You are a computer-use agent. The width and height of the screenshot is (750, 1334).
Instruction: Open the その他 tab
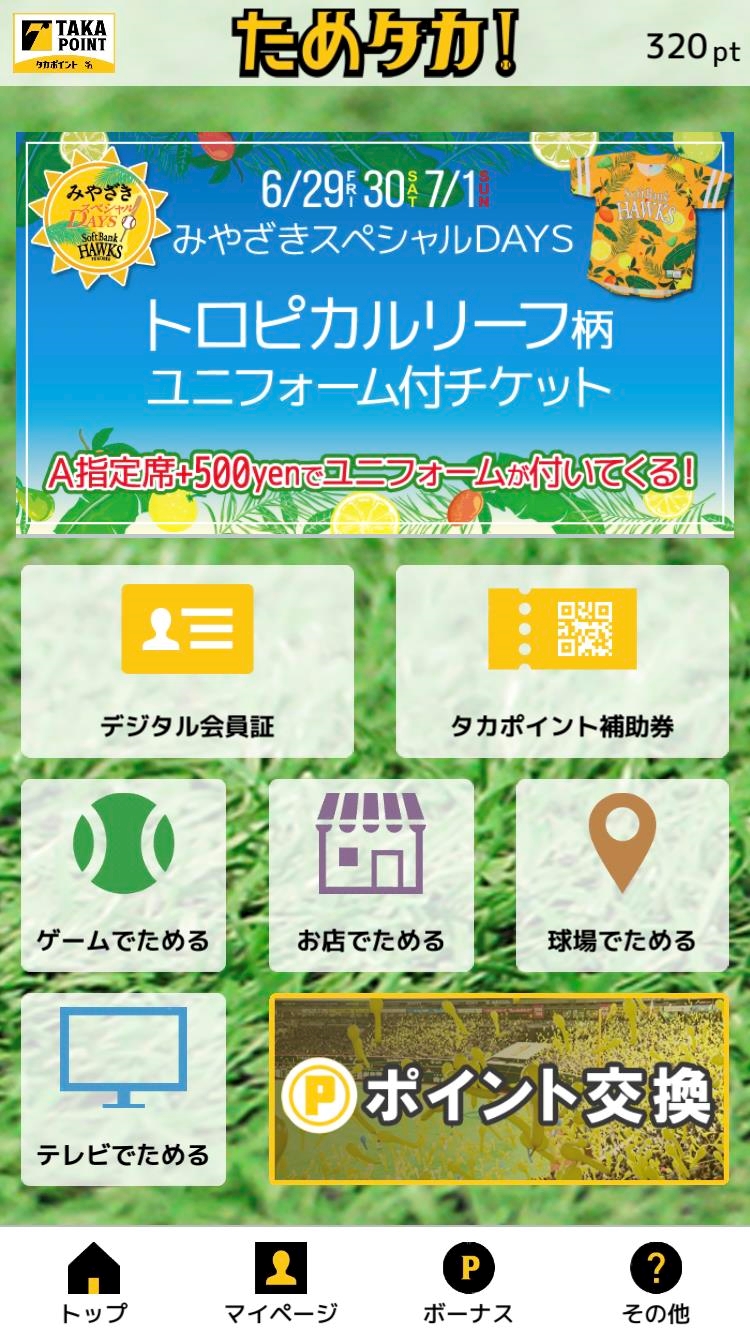pos(656,1283)
